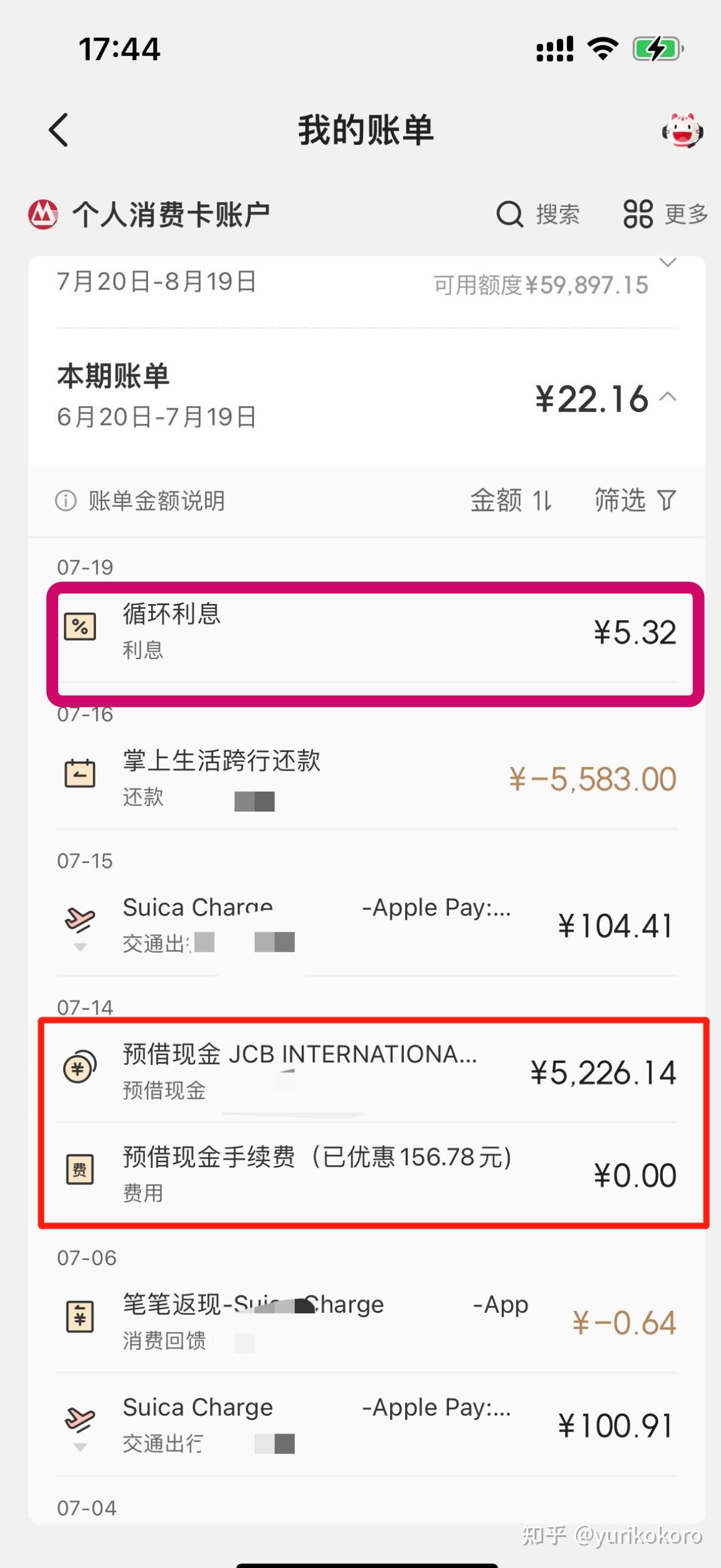The width and height of the screenshot is (721, 1568).
Task: Expand the 7月20日-8月19日 unbilled period
Action: [667, 263]
